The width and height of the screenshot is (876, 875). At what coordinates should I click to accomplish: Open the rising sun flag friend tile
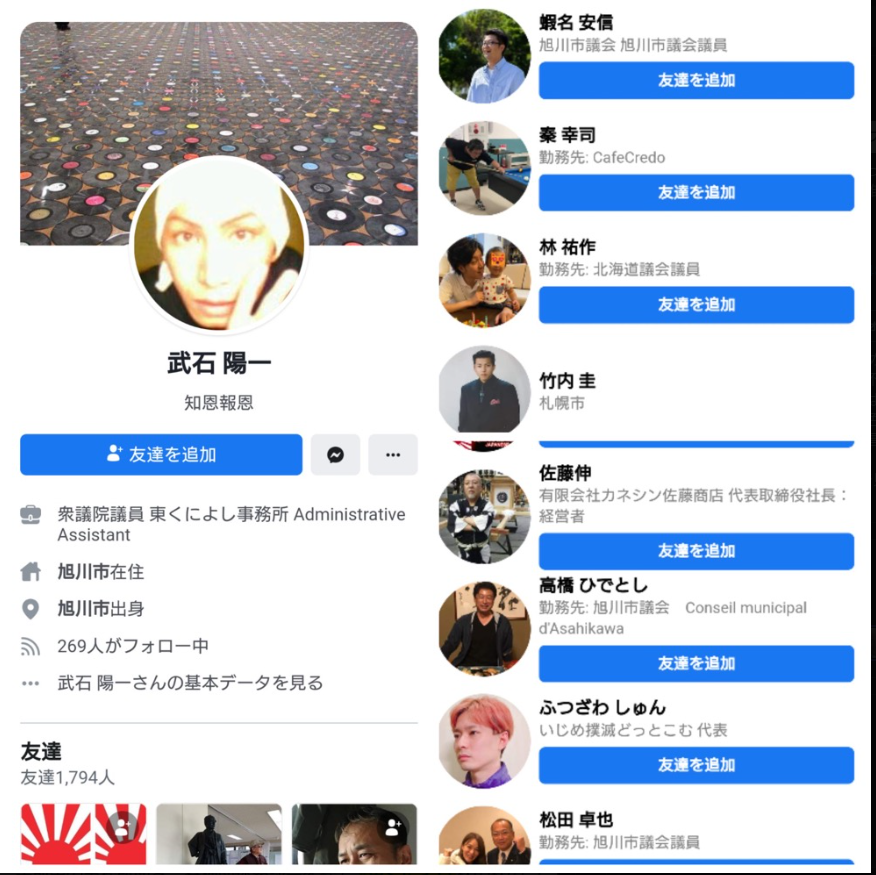pos(84,834)
